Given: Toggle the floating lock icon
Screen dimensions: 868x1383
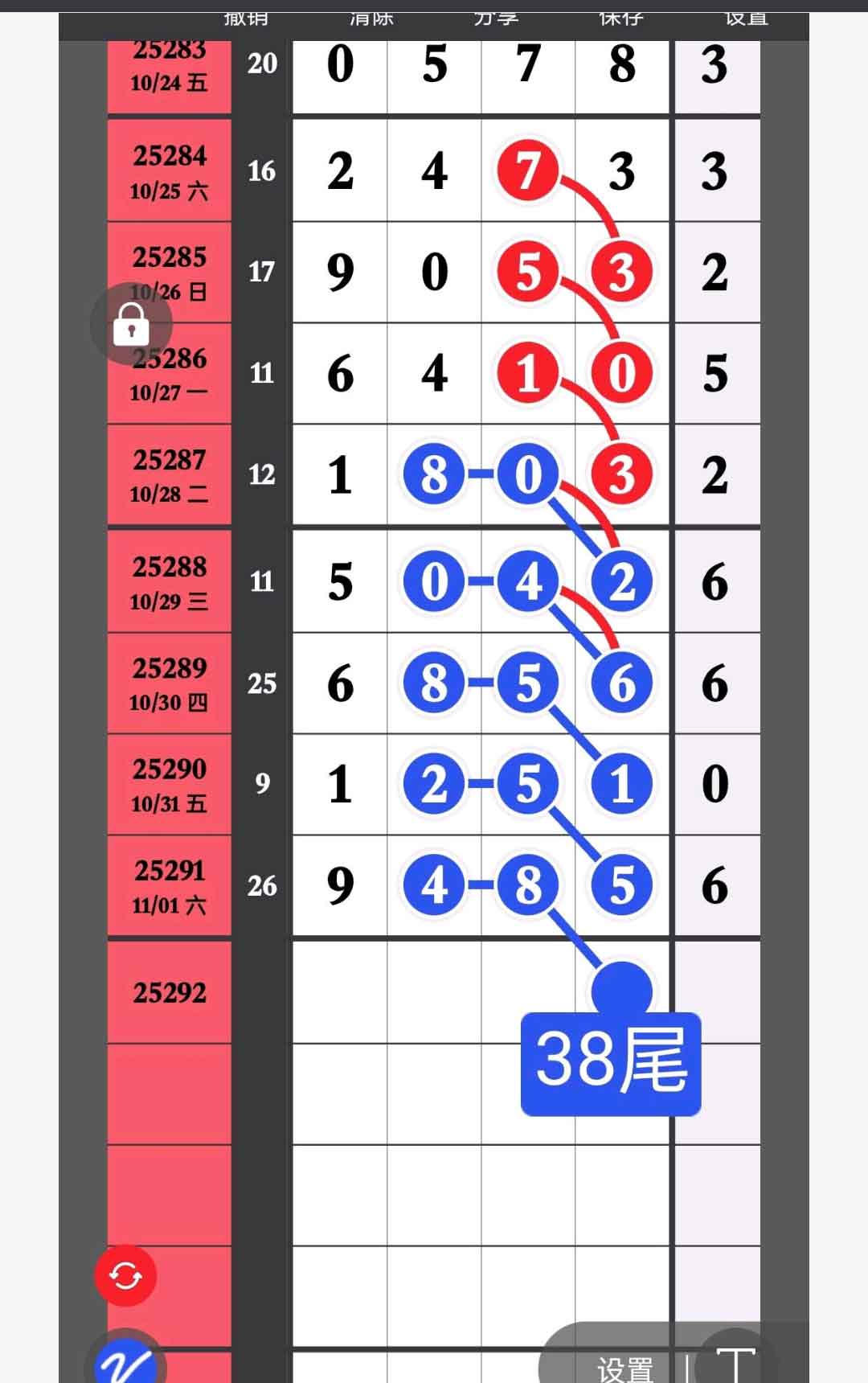Looking at the screenshot, I should [131, 325].
